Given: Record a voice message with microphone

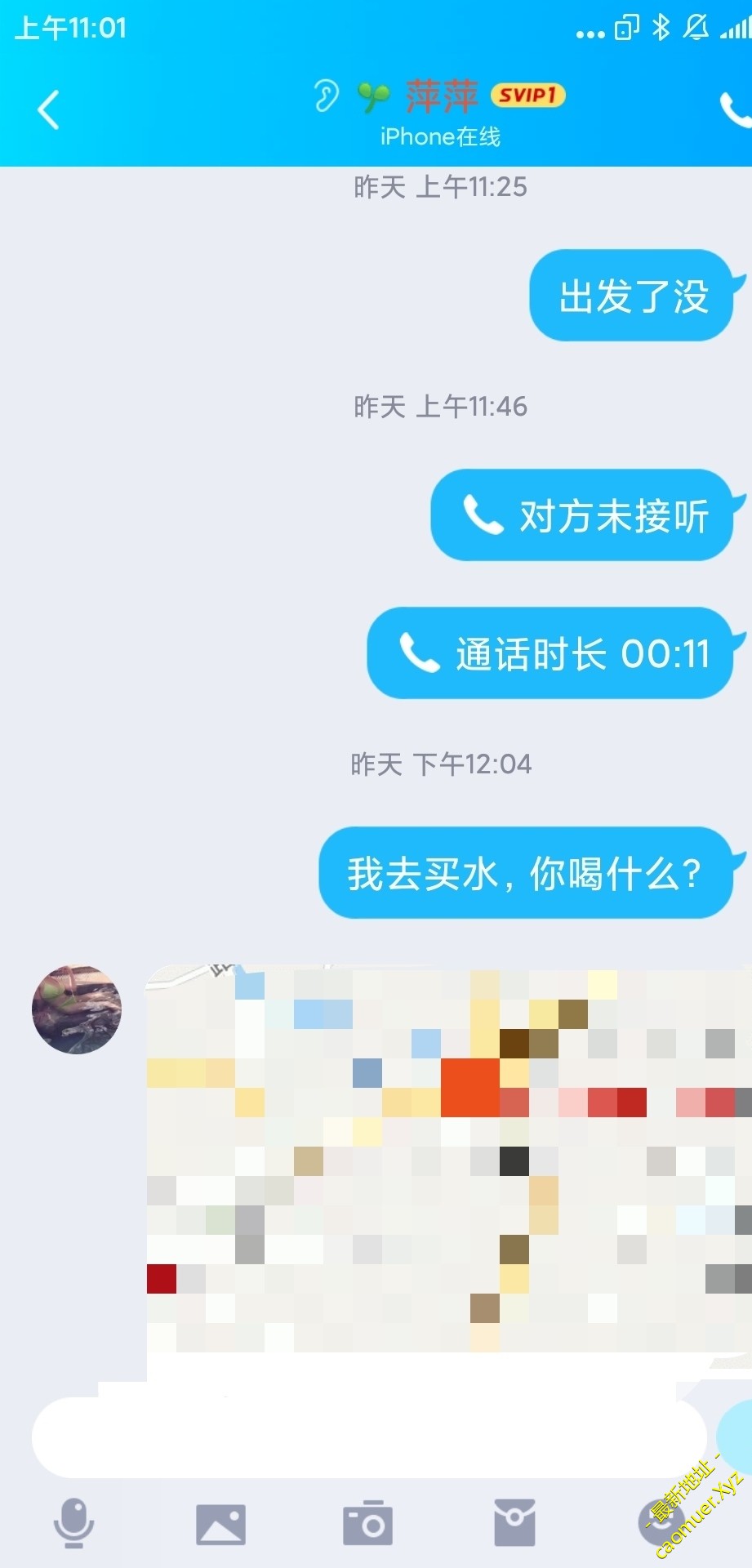Looking at the screenshot, I should pyautogui.click(x=73, y=1523).
